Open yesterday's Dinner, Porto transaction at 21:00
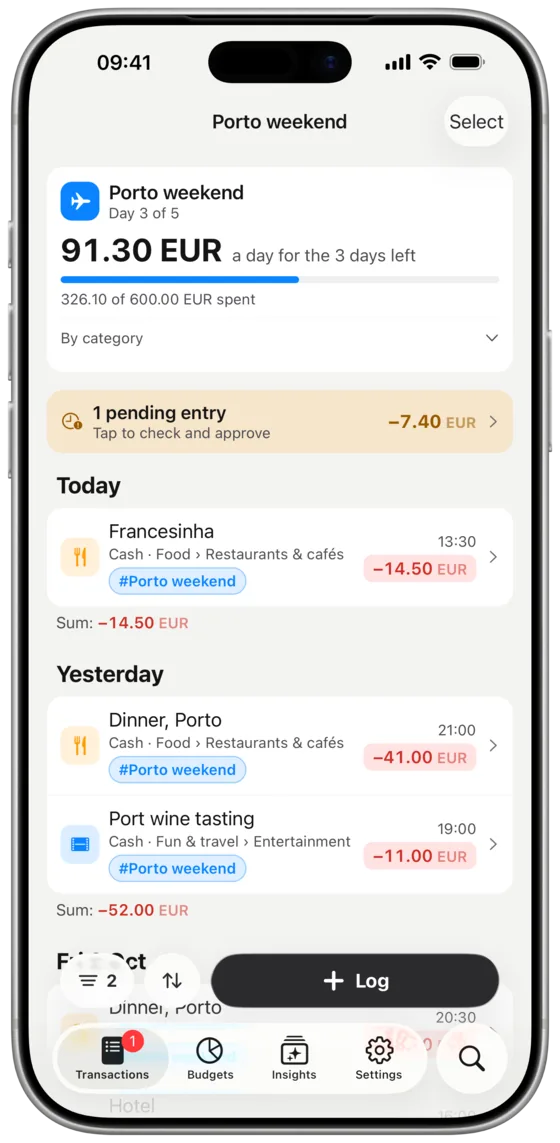 coord(280,746)
